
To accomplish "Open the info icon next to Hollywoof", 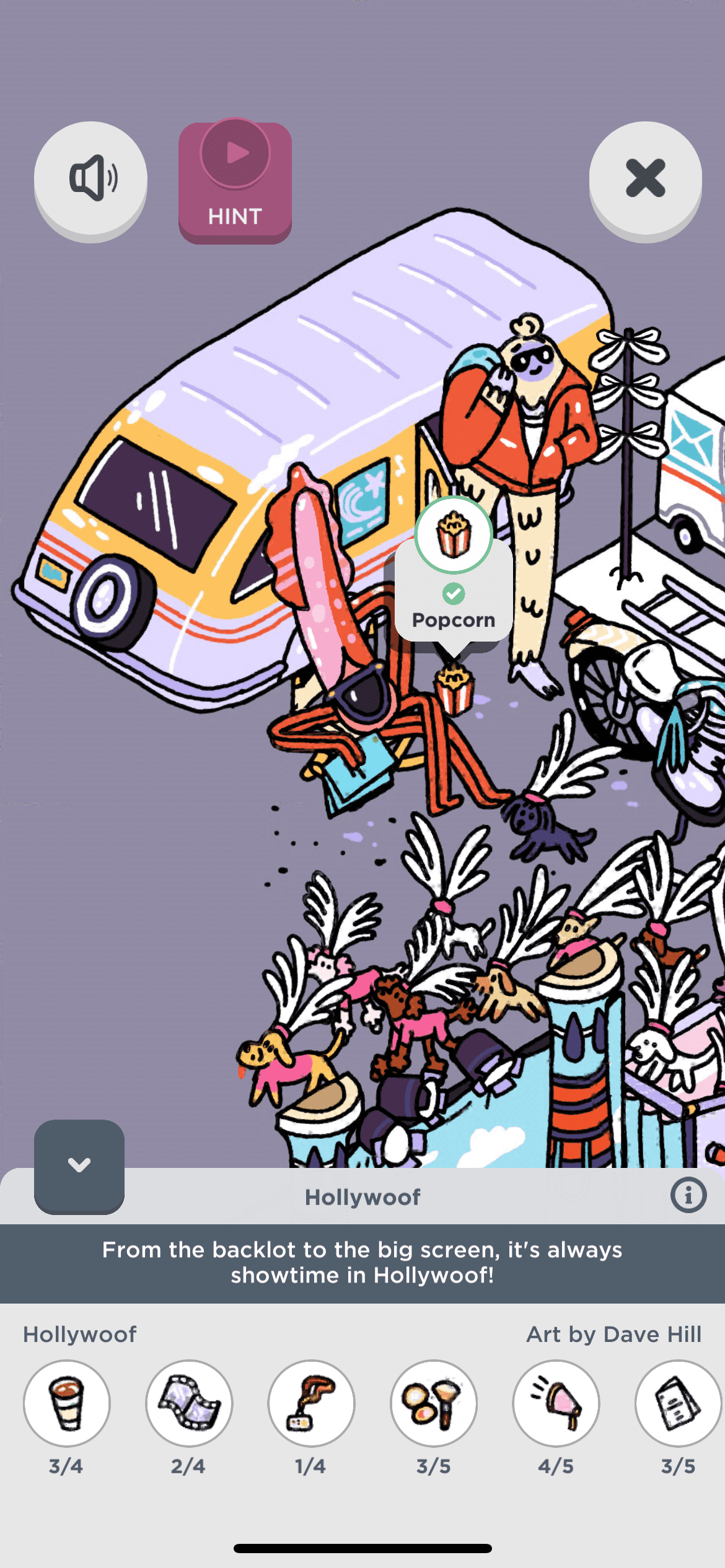I will coord(688,1195).
